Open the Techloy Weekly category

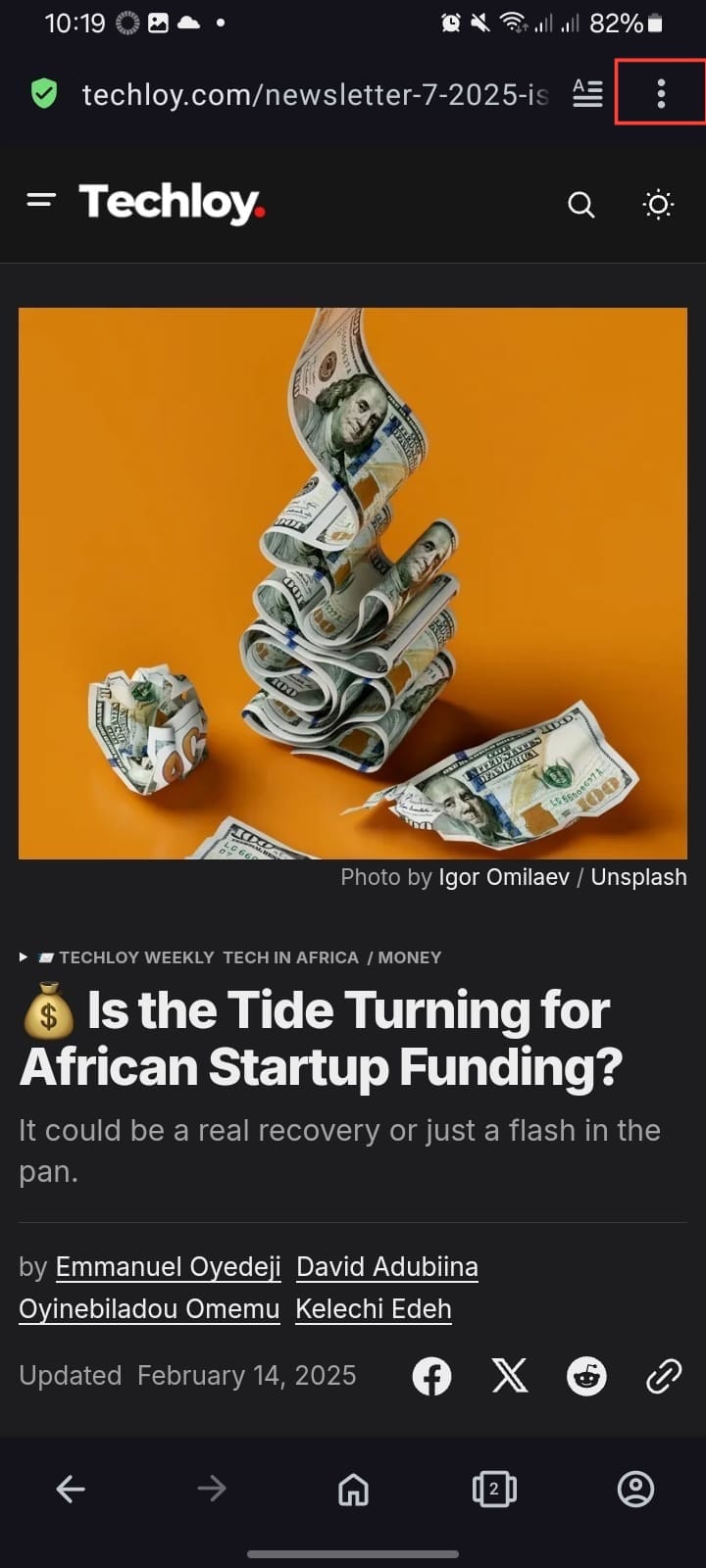tap(135, 957)
